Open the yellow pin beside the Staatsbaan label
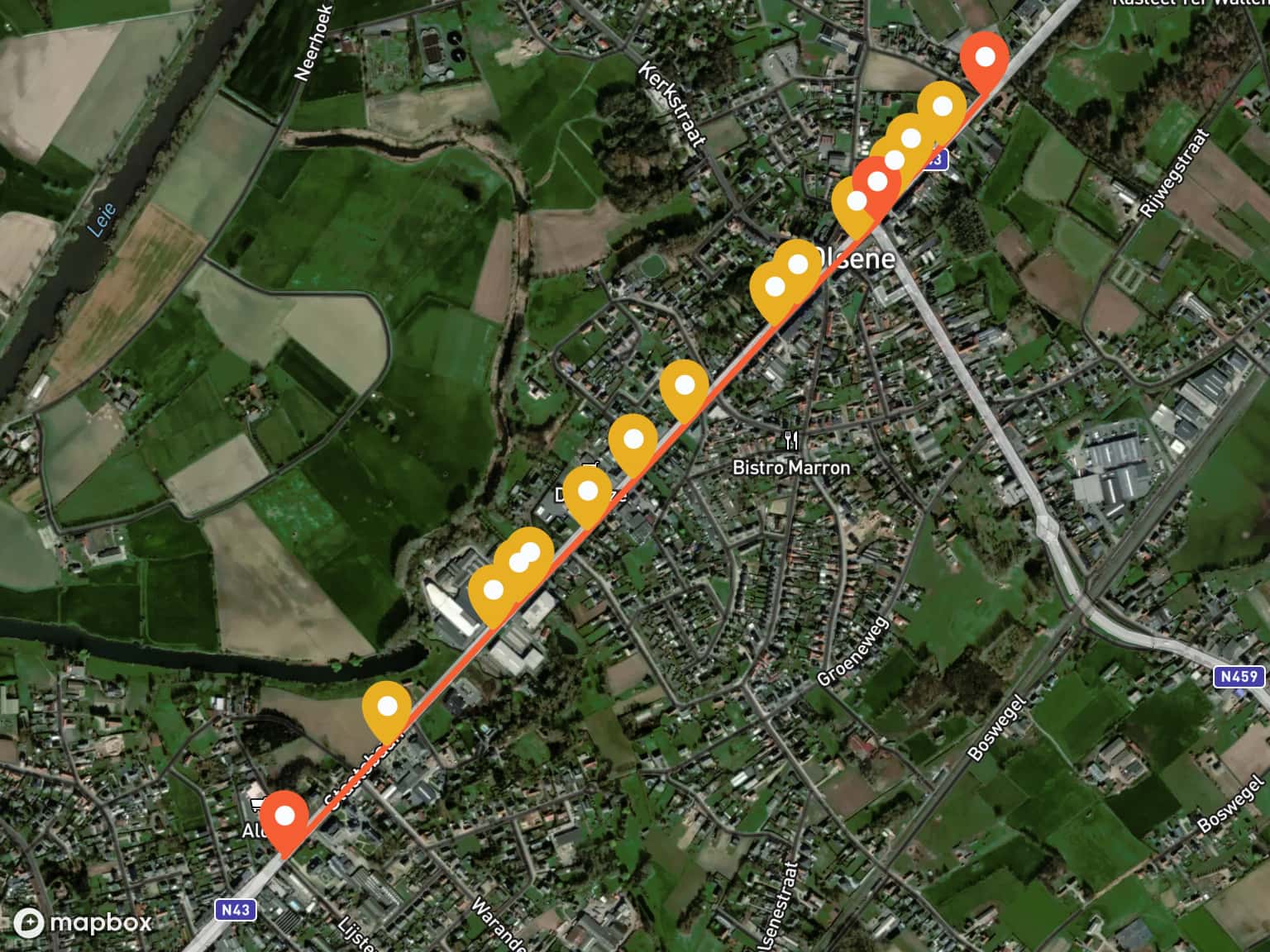This screenshot has height=952, width=1270. coord(387,707)
